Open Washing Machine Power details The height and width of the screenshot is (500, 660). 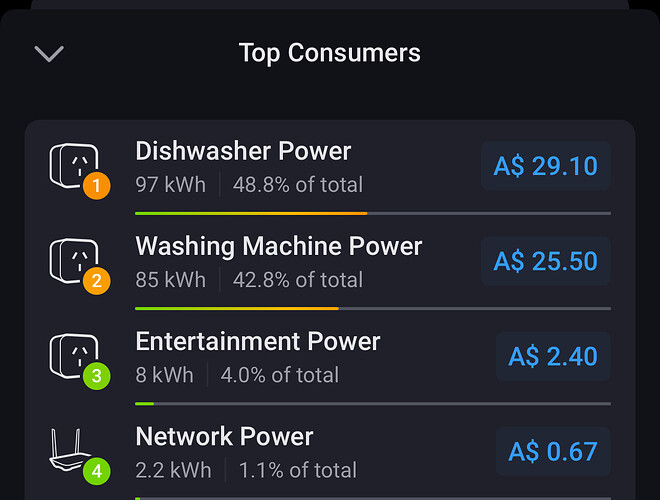click(278, 247)
